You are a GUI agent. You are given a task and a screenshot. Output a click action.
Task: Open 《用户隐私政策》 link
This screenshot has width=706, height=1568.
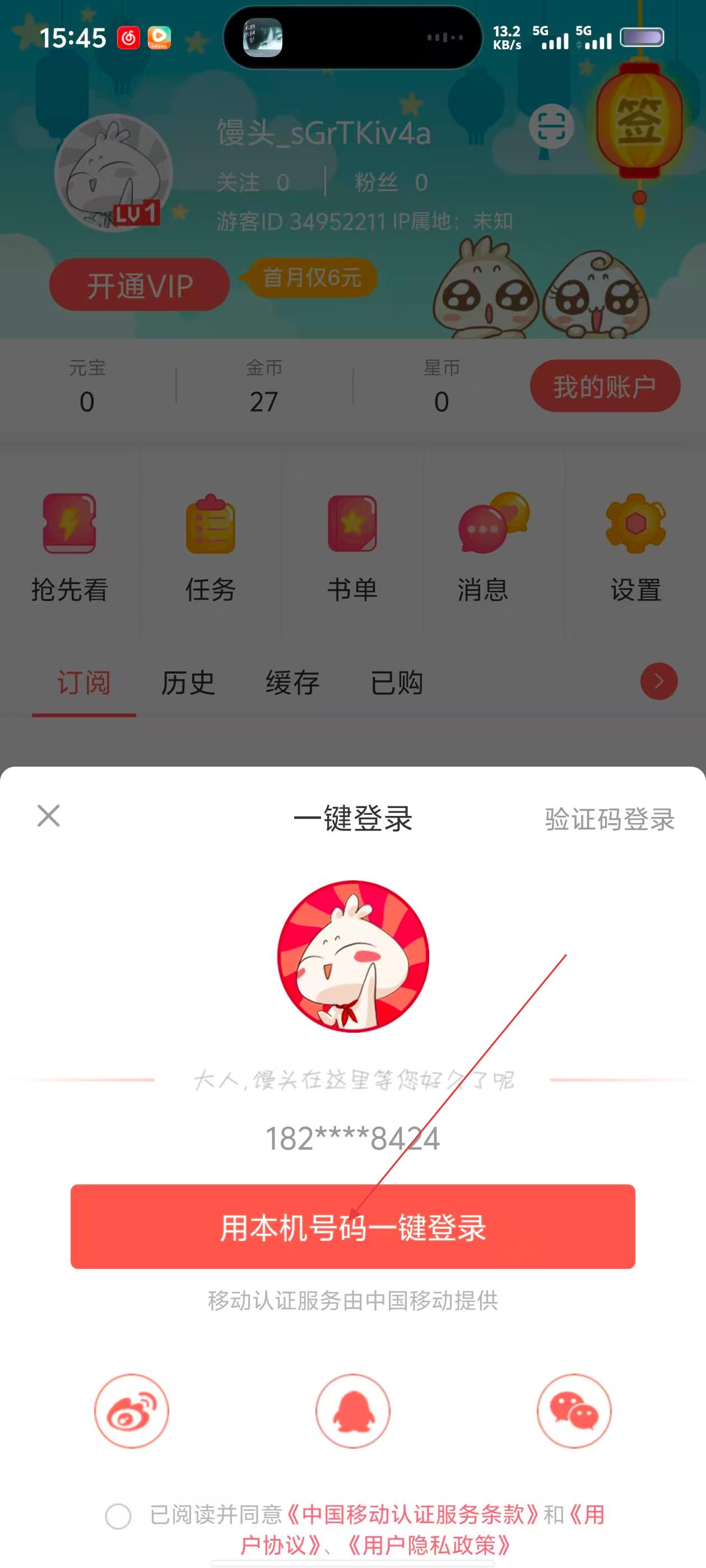point(428,1545)
